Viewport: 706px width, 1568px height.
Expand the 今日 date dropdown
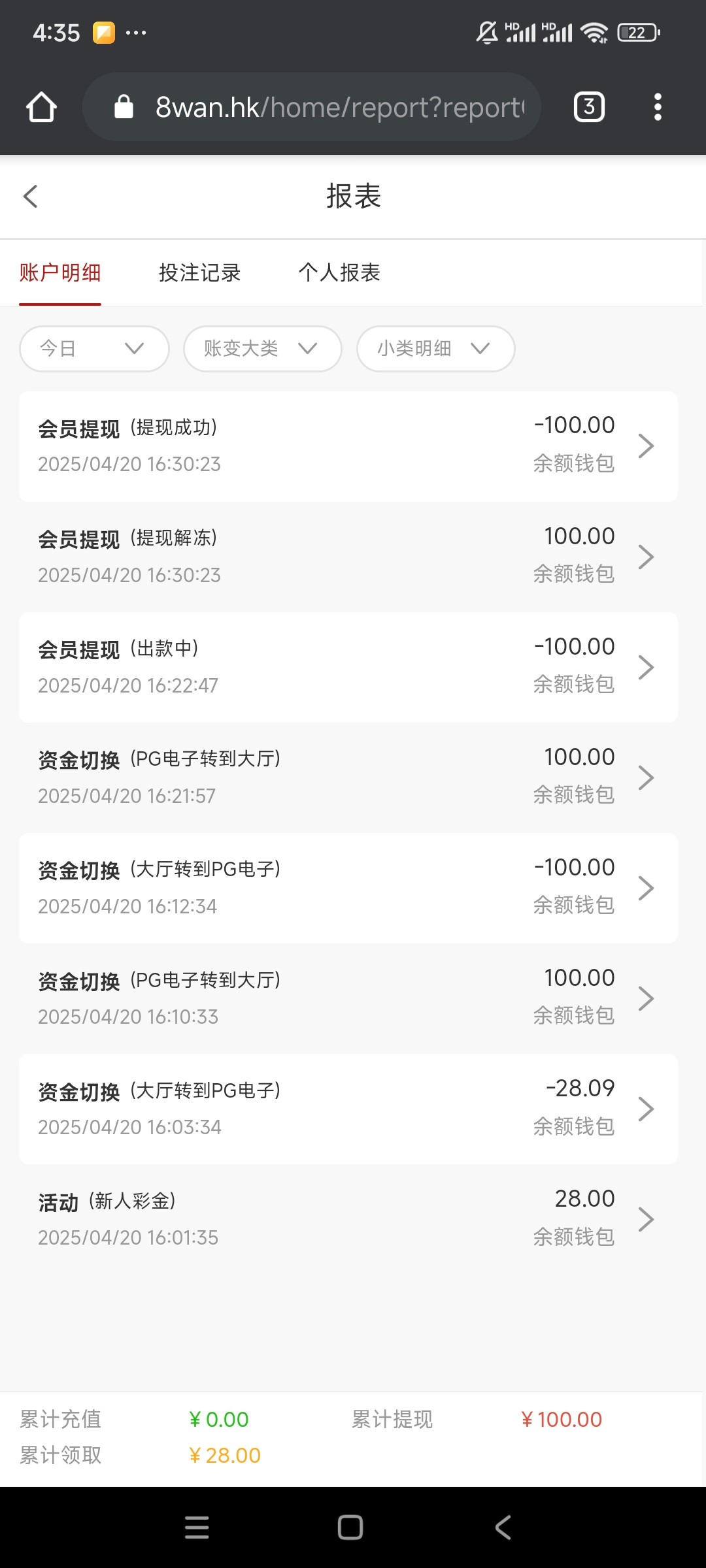95,349
